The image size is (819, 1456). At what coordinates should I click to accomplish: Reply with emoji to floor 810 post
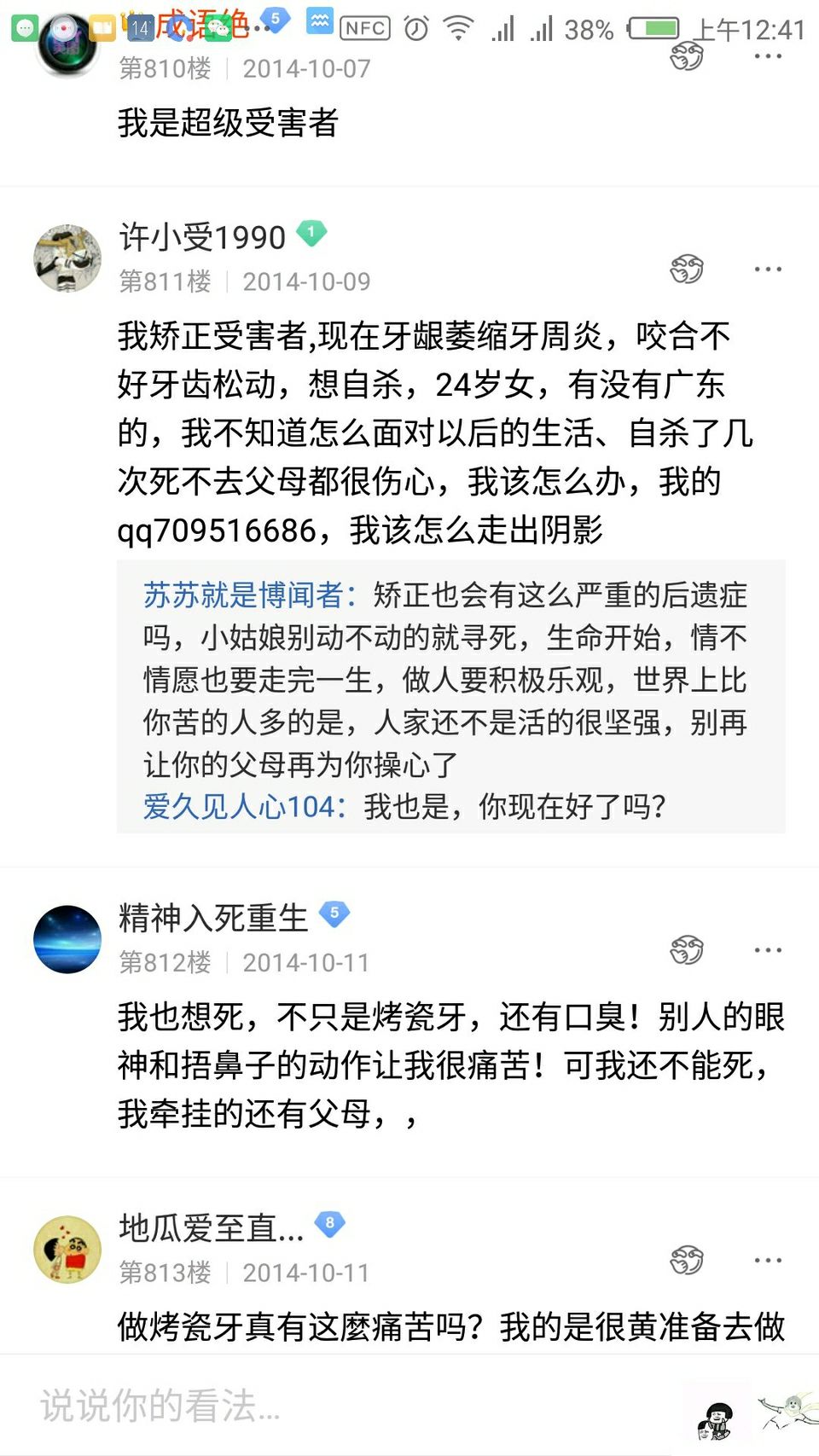pos(687,56)
